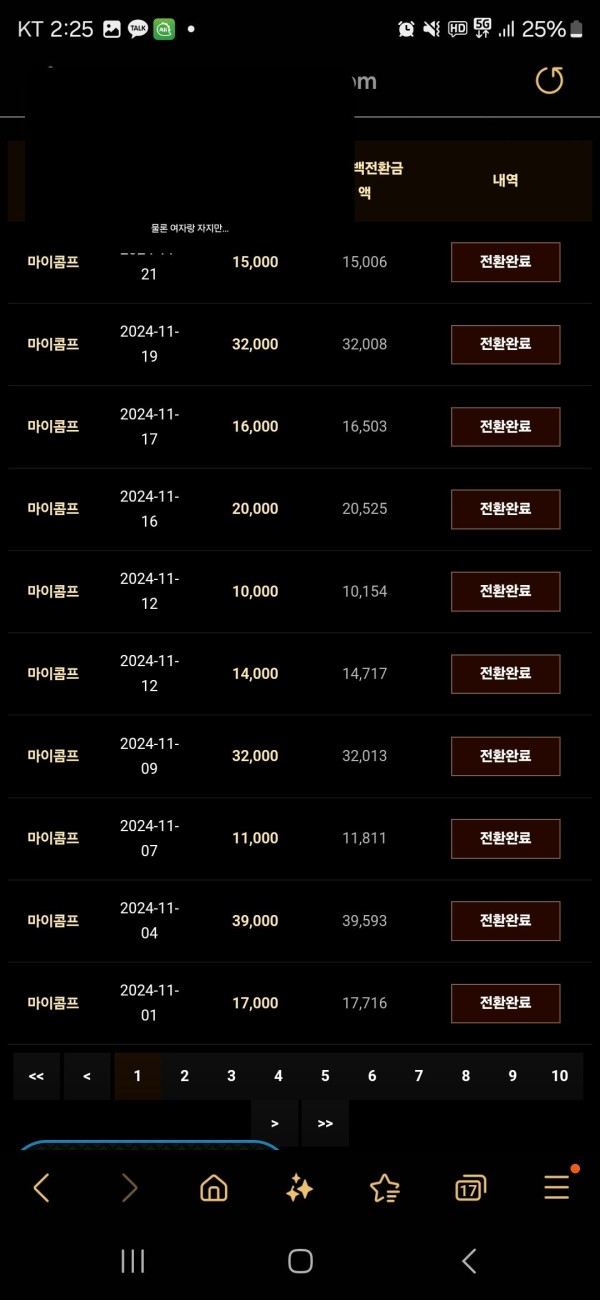Tap 전환완료 for the 2024-11-17 entry
Viewport: 600px width, 1300px height.
[505, 426]
